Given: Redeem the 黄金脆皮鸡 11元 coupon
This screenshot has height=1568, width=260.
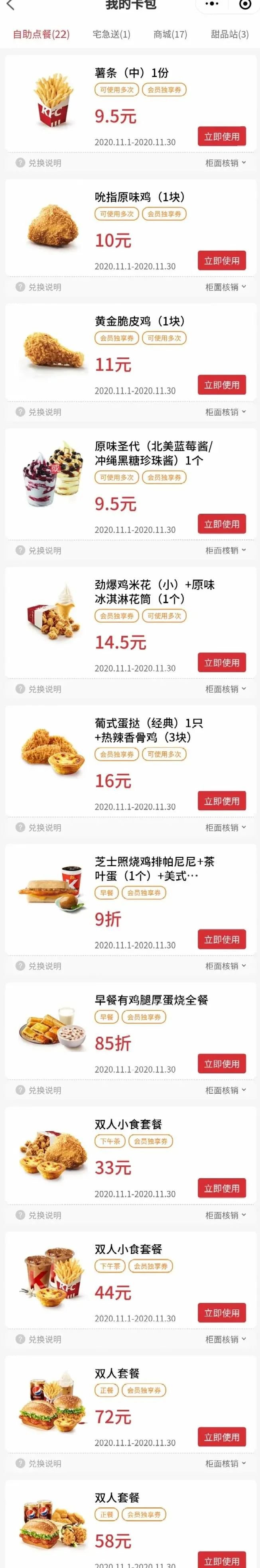Looking at the screenshot, I should coord(222,385).
